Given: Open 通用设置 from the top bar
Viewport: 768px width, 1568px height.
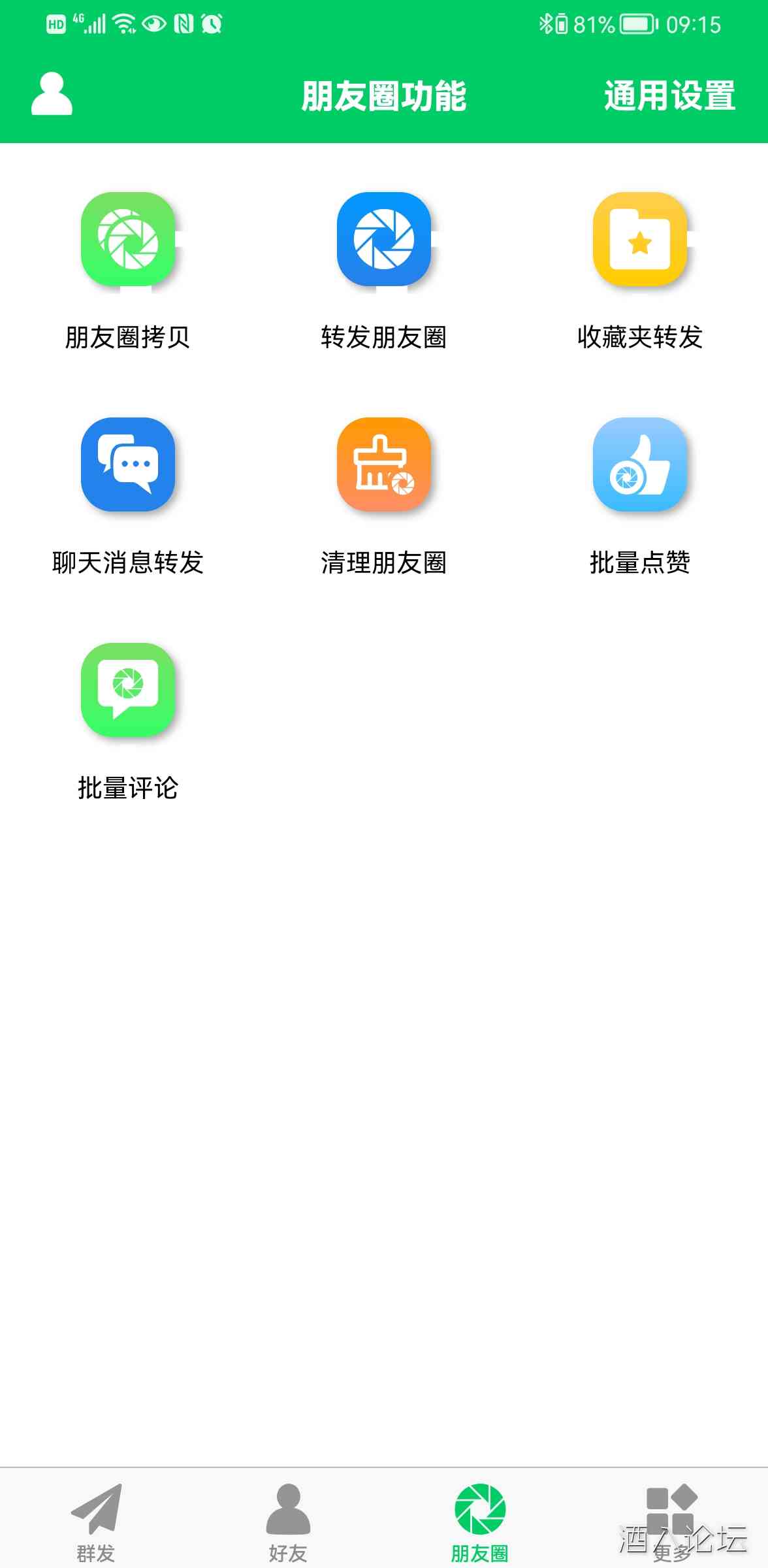Looking at the screenshot, I should click(669, 96).
